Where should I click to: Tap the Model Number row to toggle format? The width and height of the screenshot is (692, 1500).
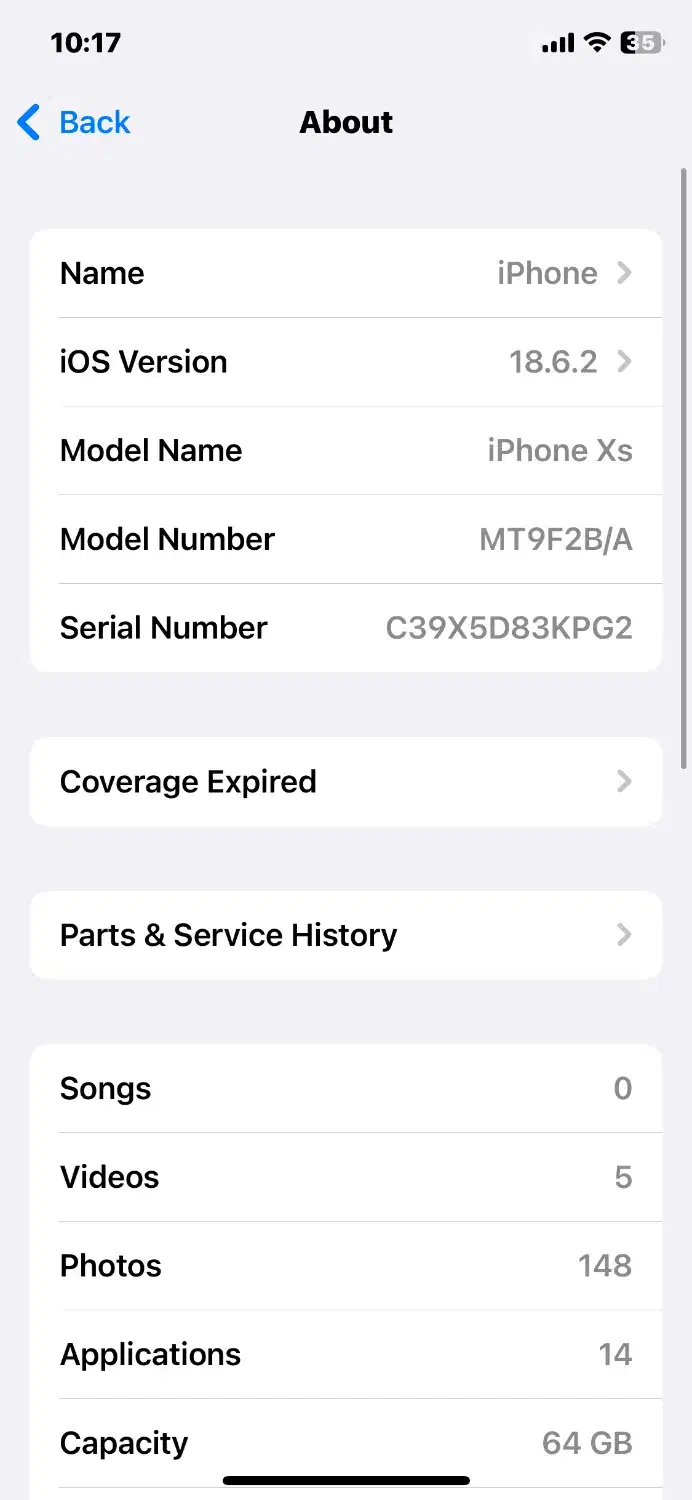point(346,539)
